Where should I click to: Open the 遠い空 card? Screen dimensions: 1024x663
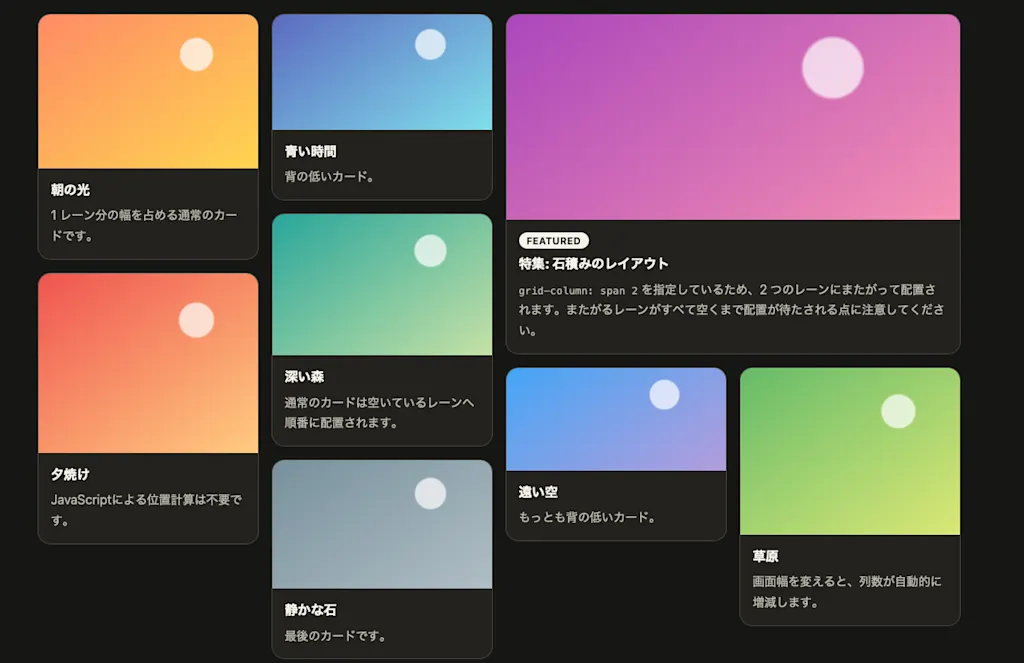[616, 454]
